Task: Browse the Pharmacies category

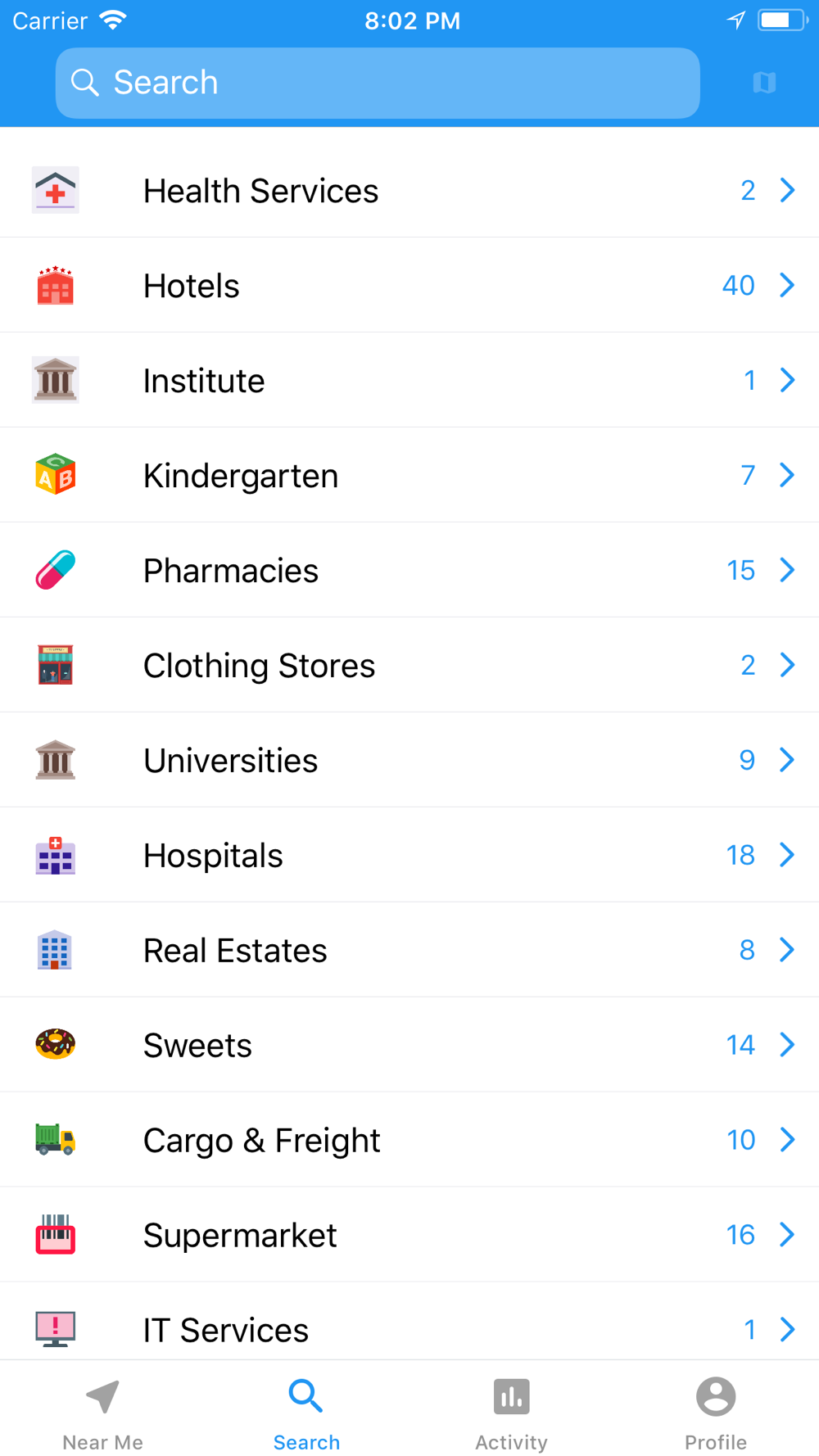Action: coord(409,570)
